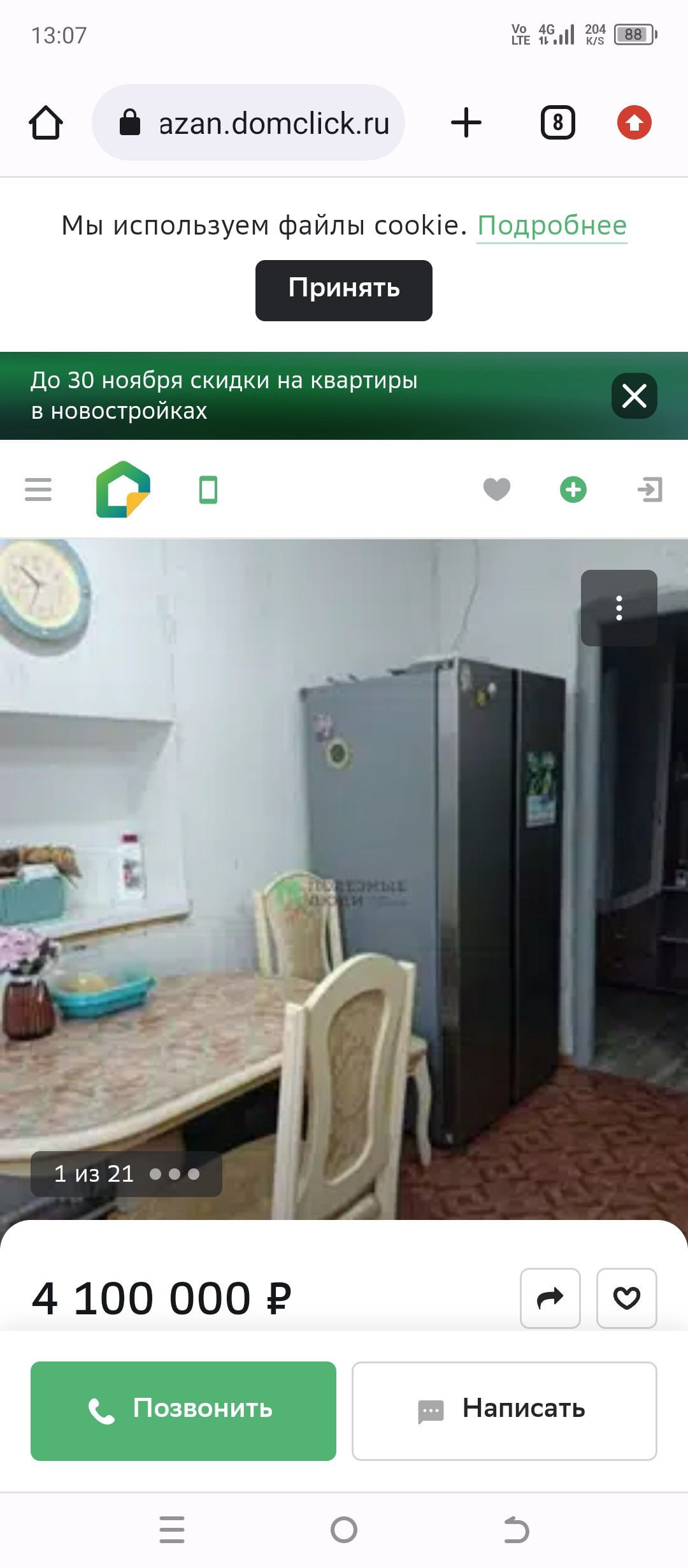Add a listing with the green plus icon
The image size is (688, 1568).
click(x=573, y=490)
